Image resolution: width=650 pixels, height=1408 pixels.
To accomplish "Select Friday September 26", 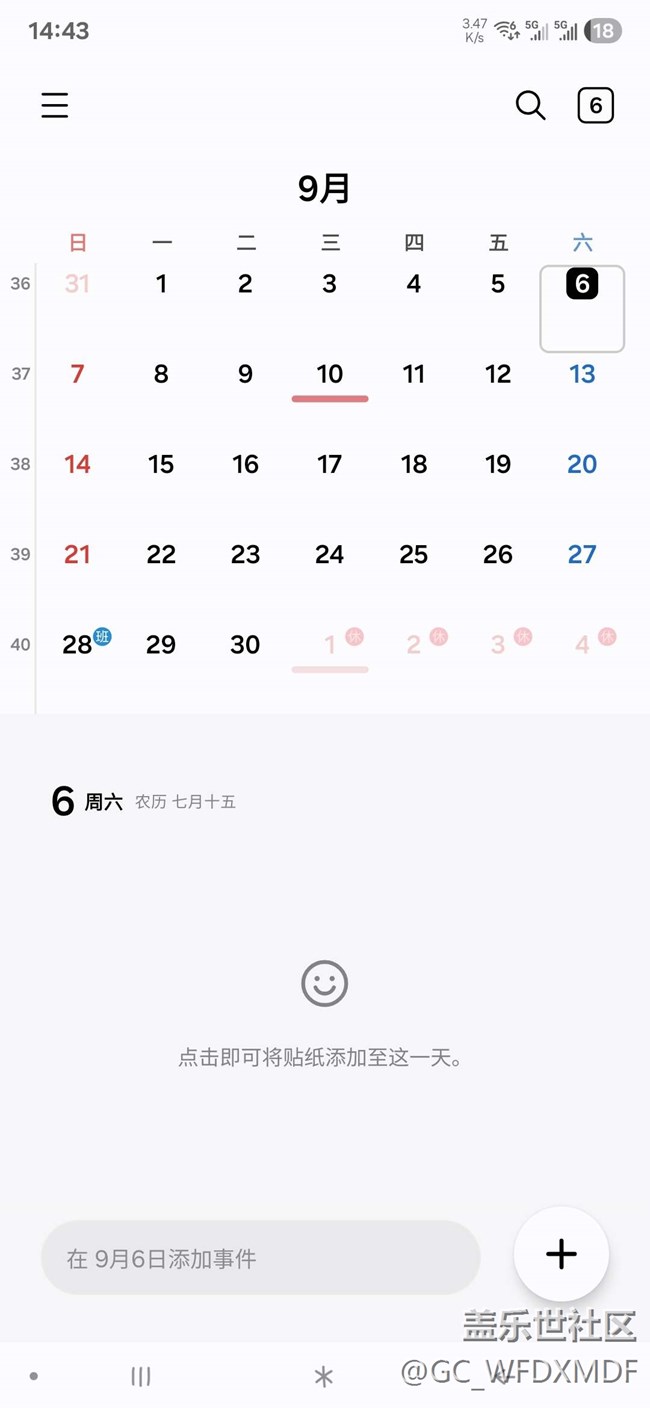I will click(498, 554).
